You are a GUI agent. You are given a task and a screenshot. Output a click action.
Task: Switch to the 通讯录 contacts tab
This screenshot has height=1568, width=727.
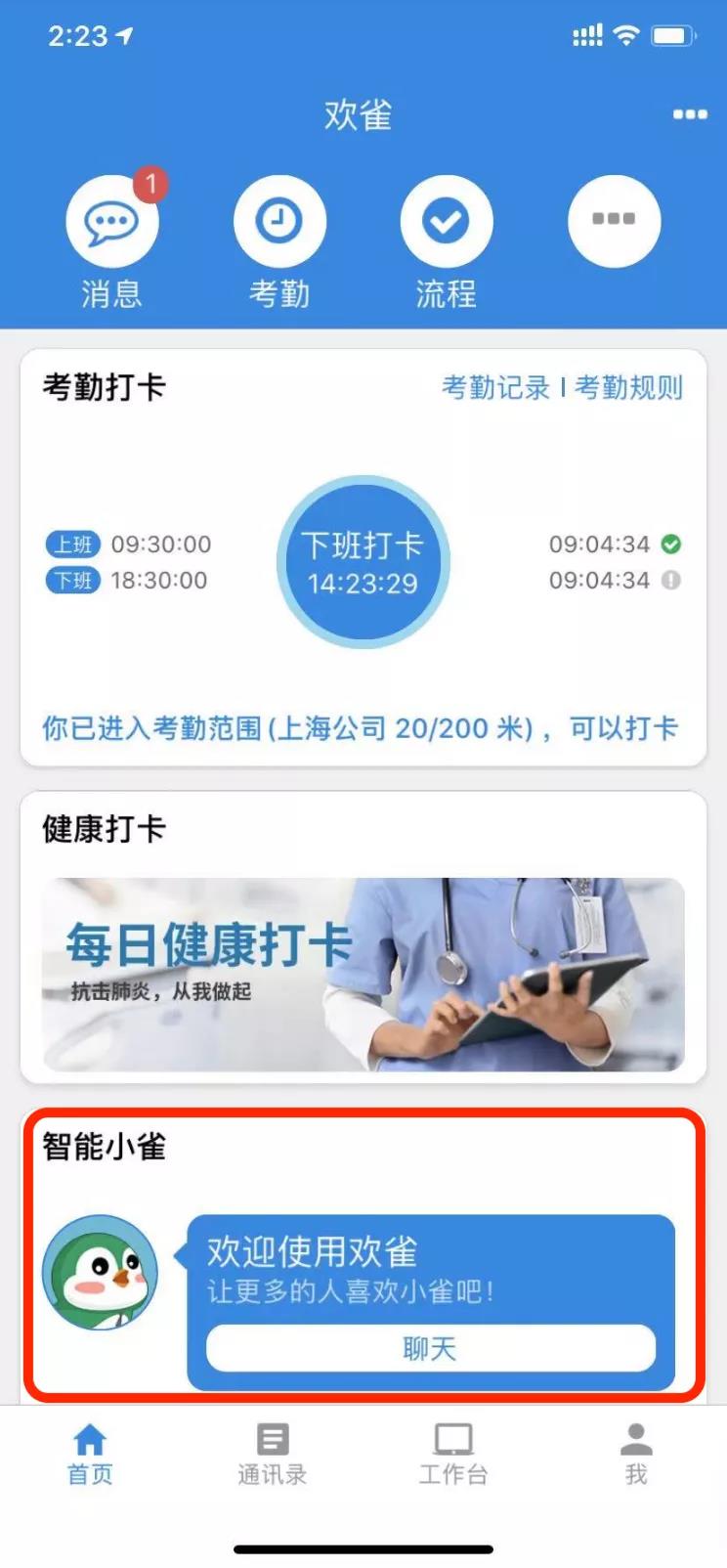point(273,1454)
